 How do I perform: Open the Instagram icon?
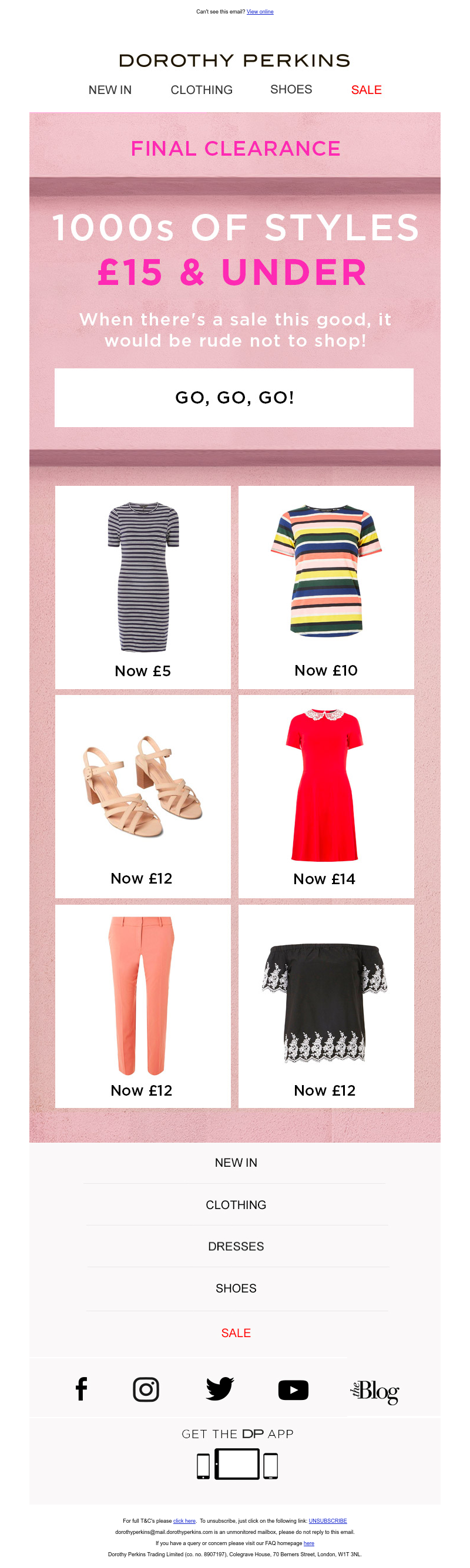point(146,1389)
